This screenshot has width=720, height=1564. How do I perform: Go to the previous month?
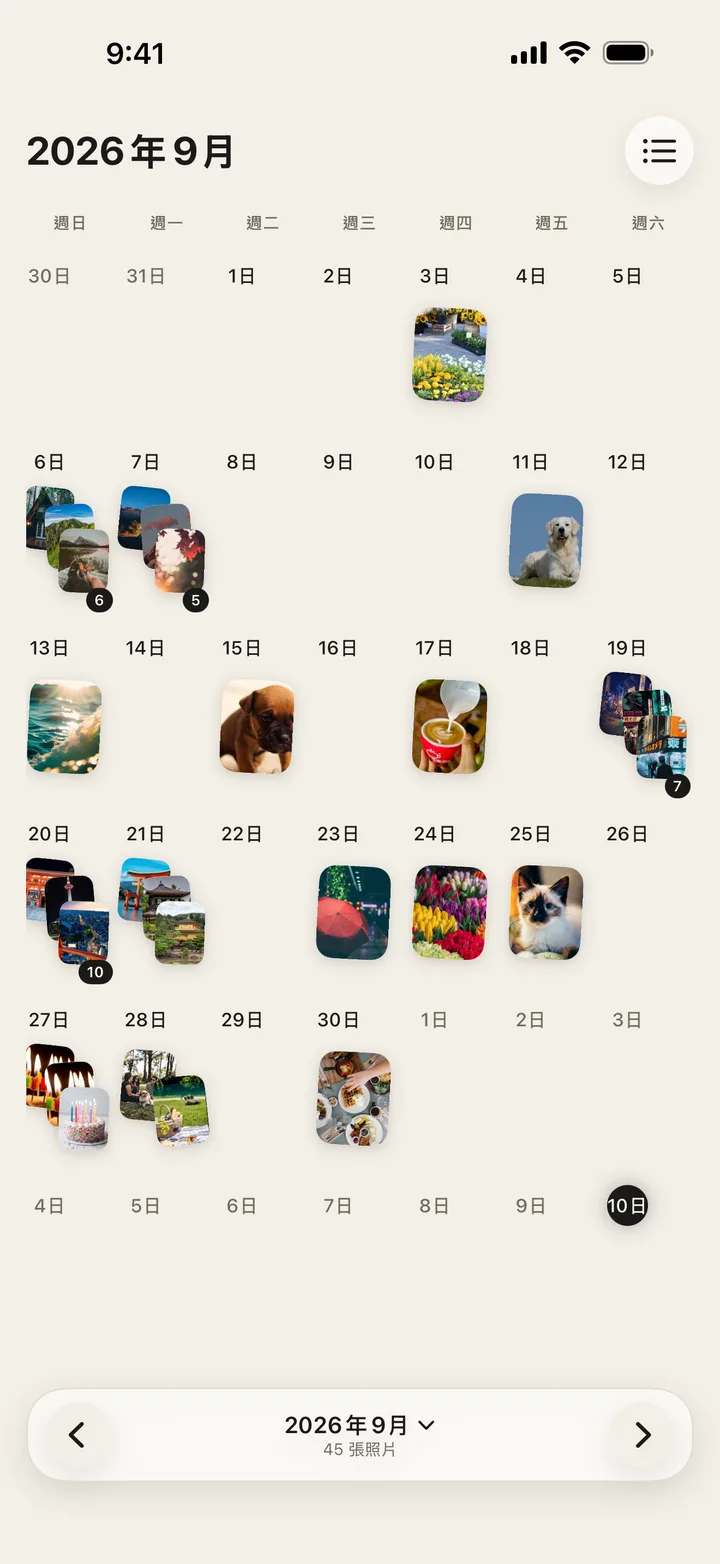click(x=77, y=1435)
